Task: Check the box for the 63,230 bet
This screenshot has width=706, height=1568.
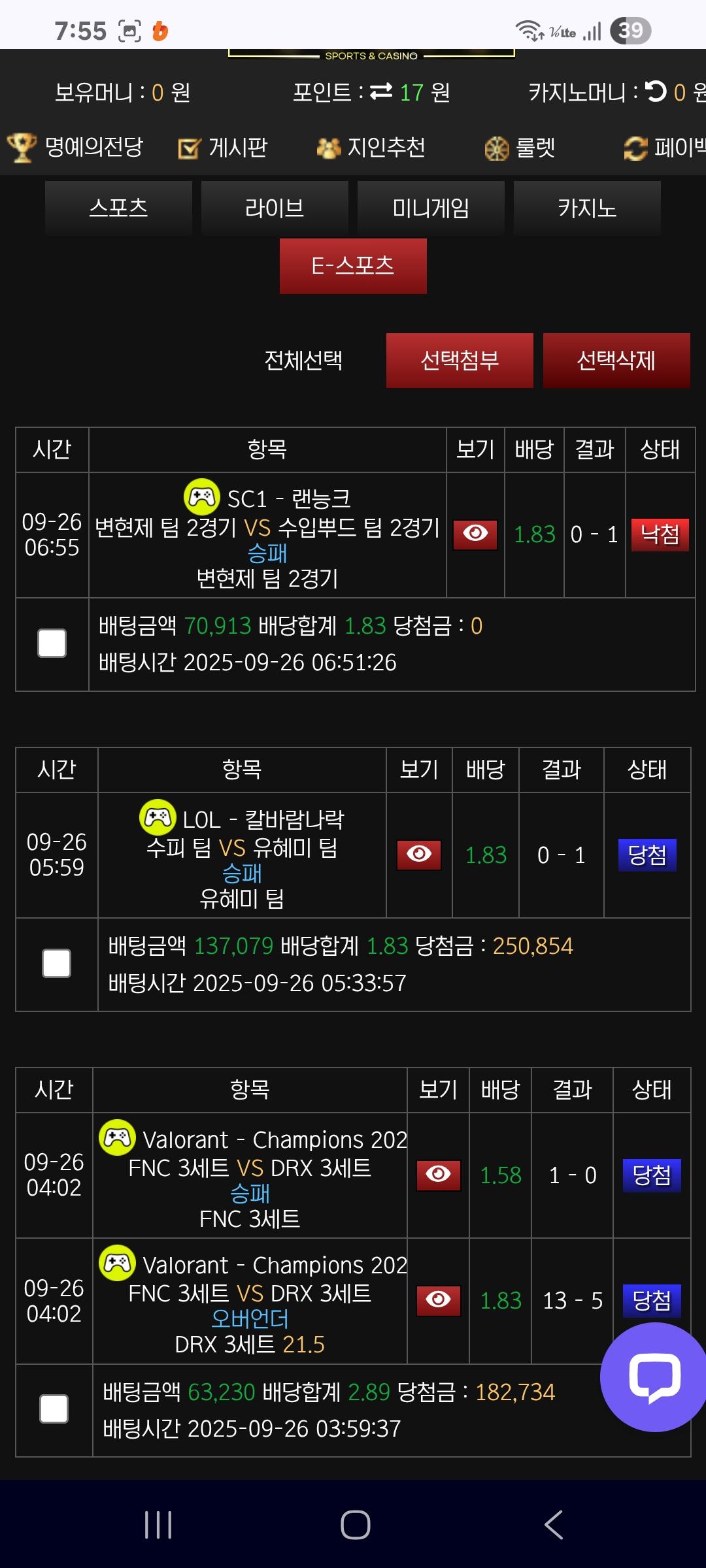Action: pyautogui.click(x=54, y=1409)
